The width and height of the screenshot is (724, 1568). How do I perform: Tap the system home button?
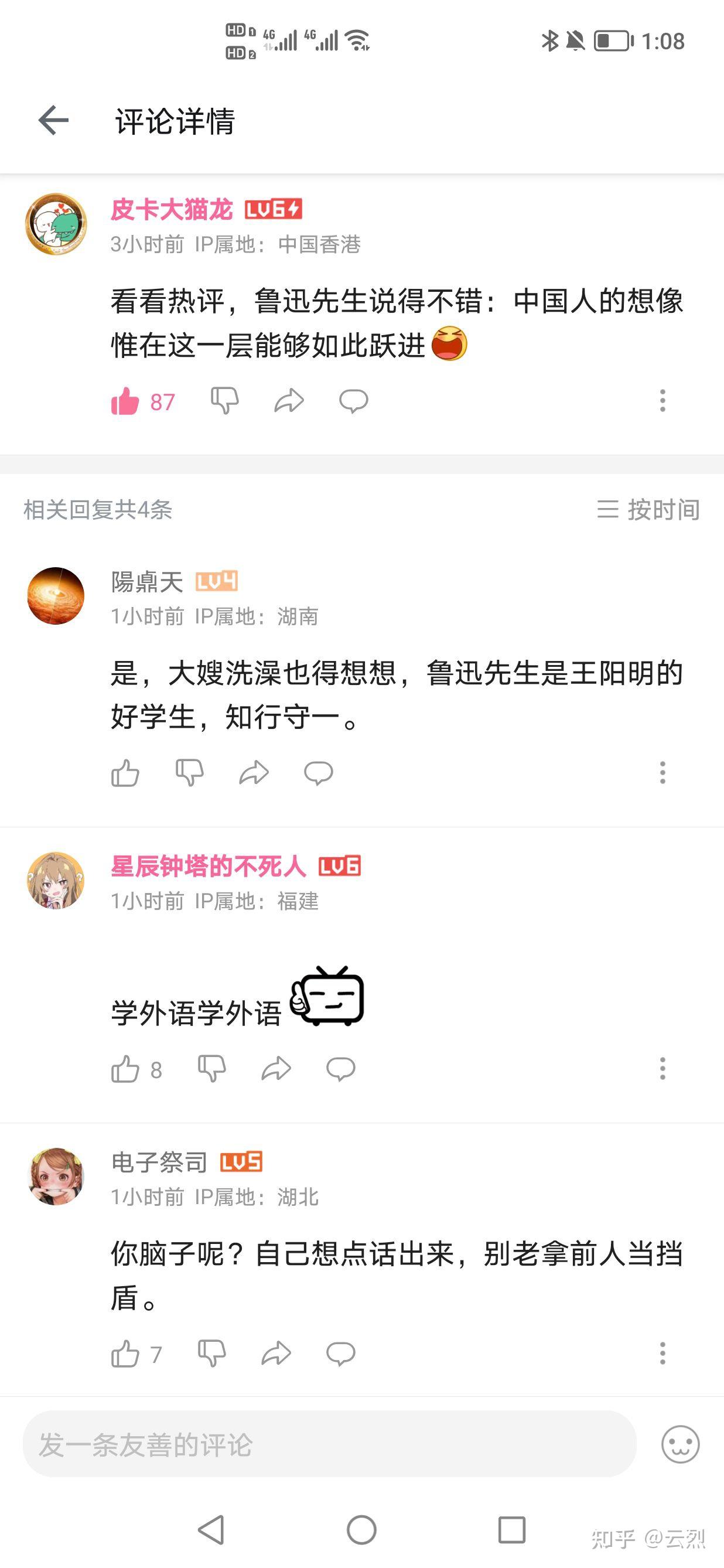pyautogui.click(x=361, y=1530)
